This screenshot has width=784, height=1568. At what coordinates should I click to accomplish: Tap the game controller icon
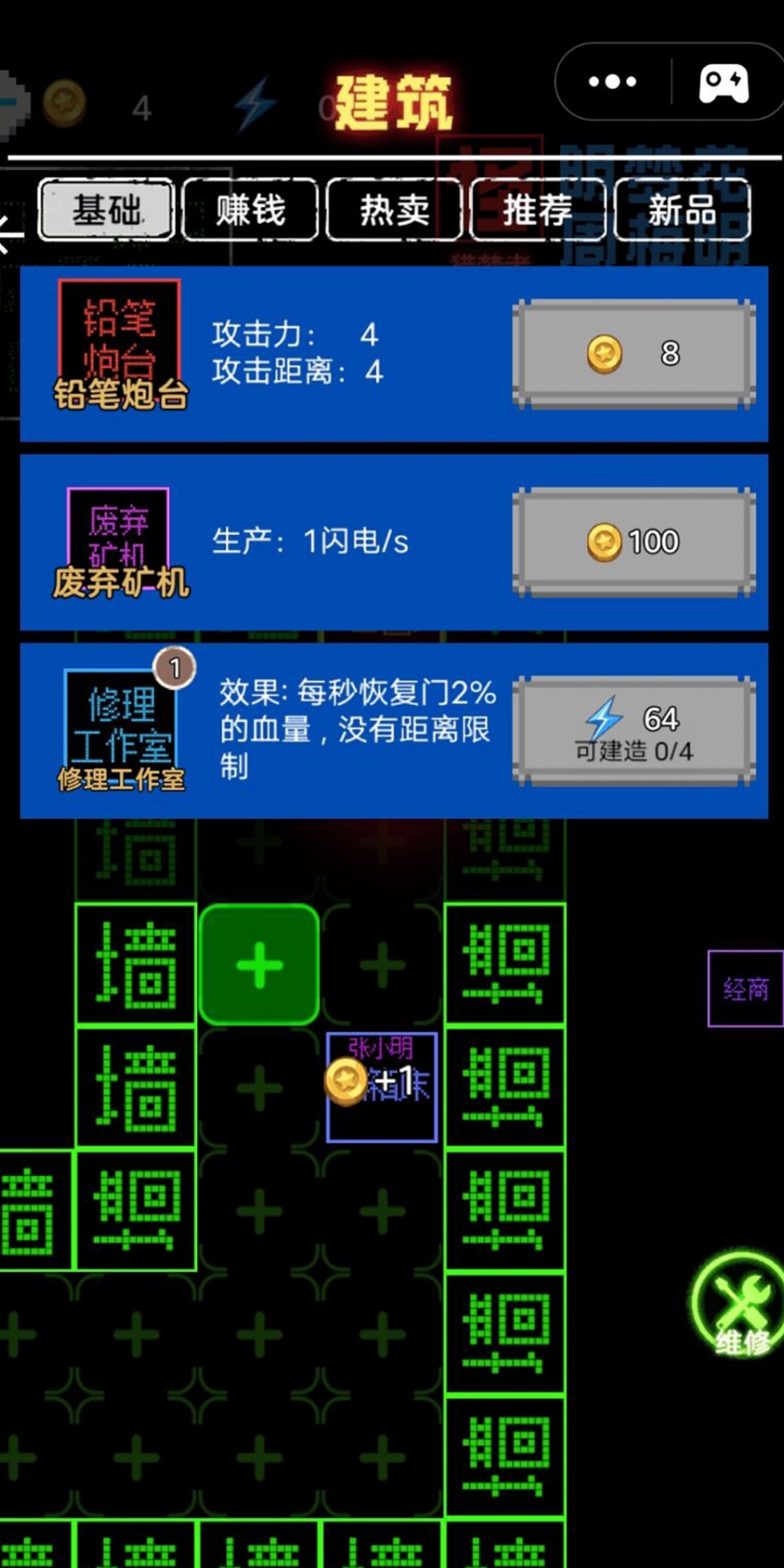tap(724, 83)
